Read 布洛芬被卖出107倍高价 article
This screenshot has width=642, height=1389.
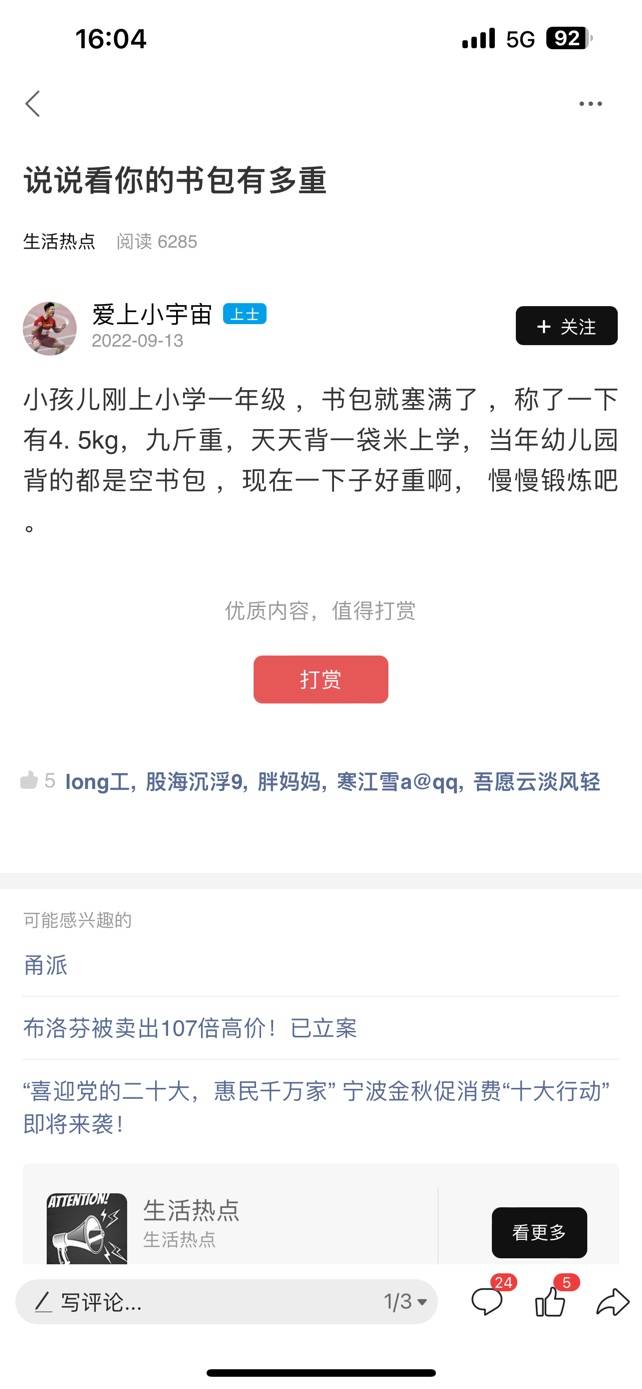tap(190, 1028)
